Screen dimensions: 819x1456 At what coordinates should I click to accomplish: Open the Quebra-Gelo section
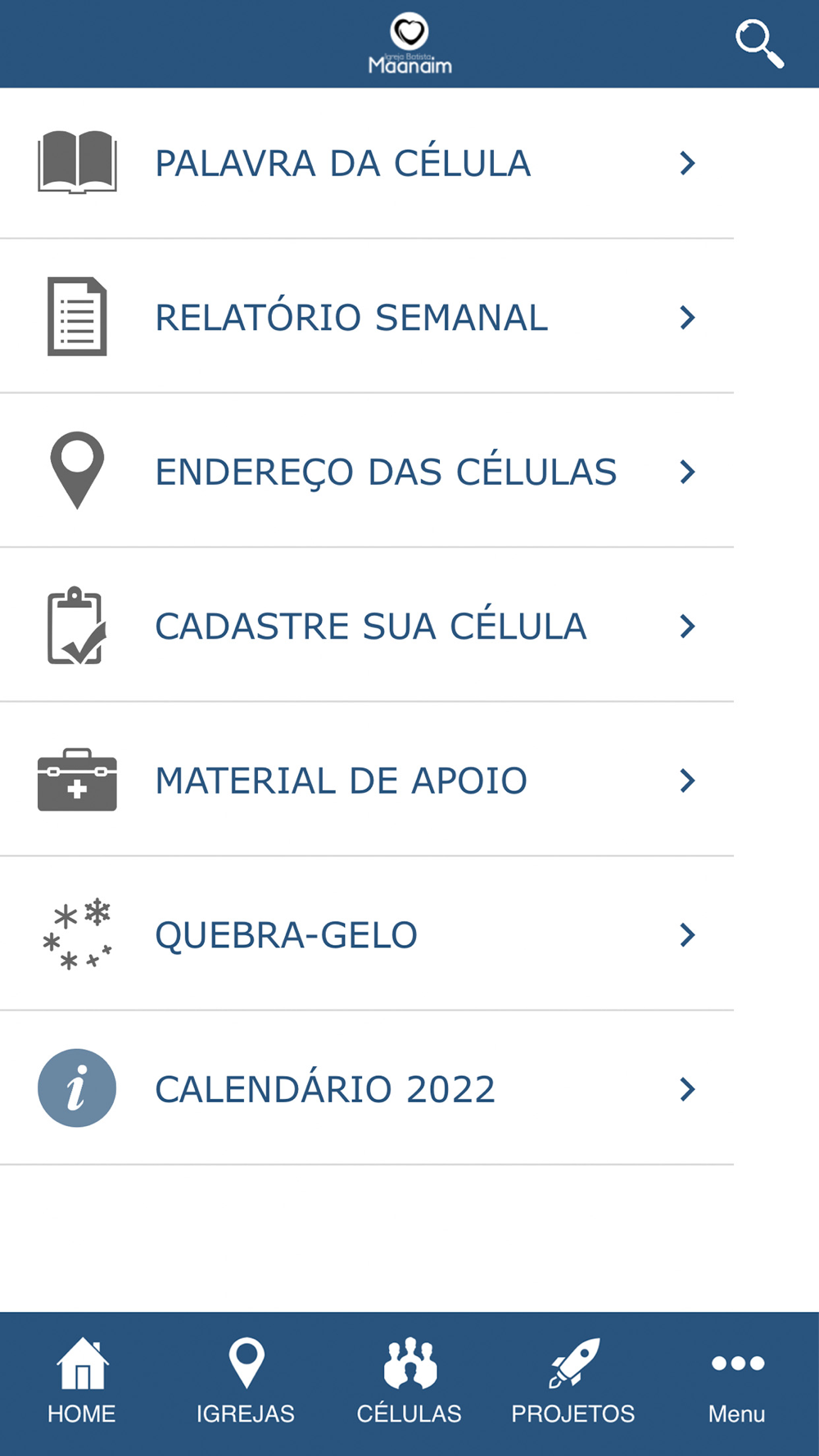pos(367,934)
